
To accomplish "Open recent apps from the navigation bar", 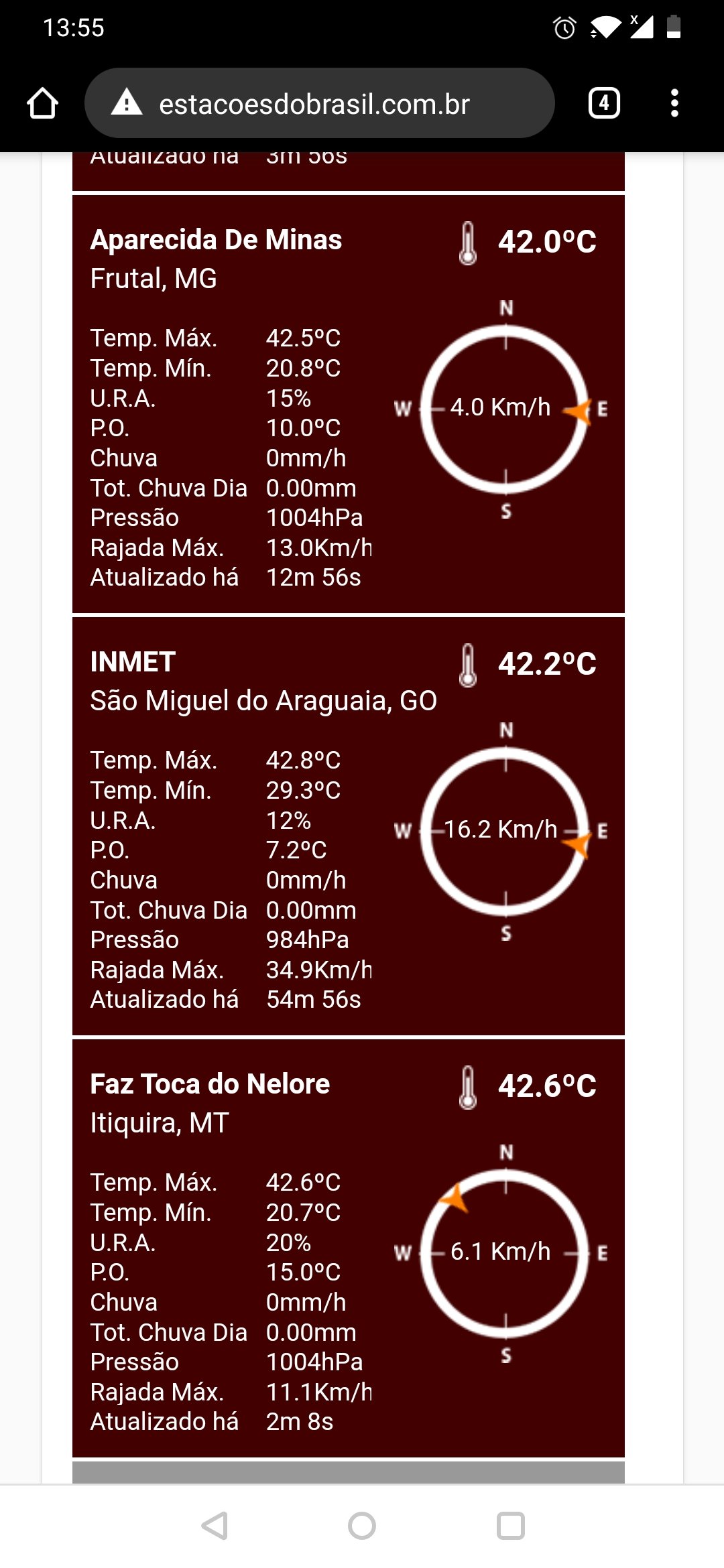I will pyautogui.click(x=510, y=1526).
